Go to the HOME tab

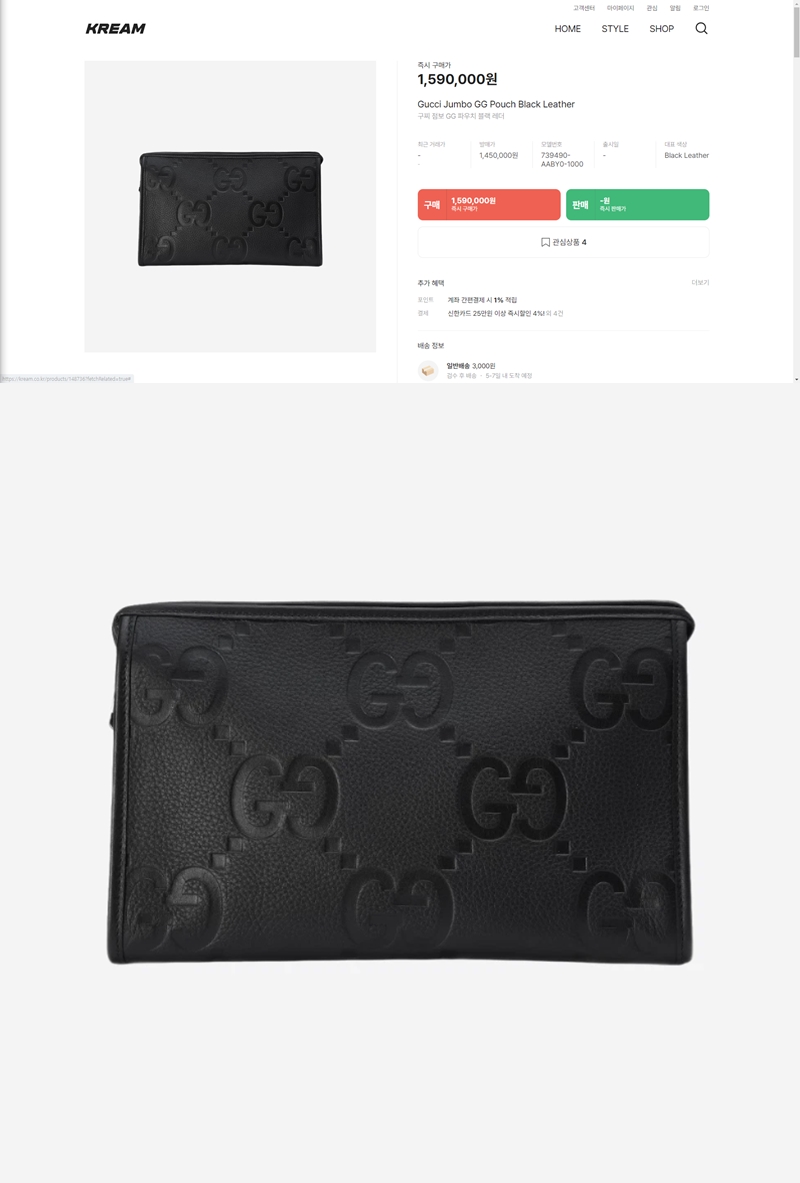click(x=567, y=29)
